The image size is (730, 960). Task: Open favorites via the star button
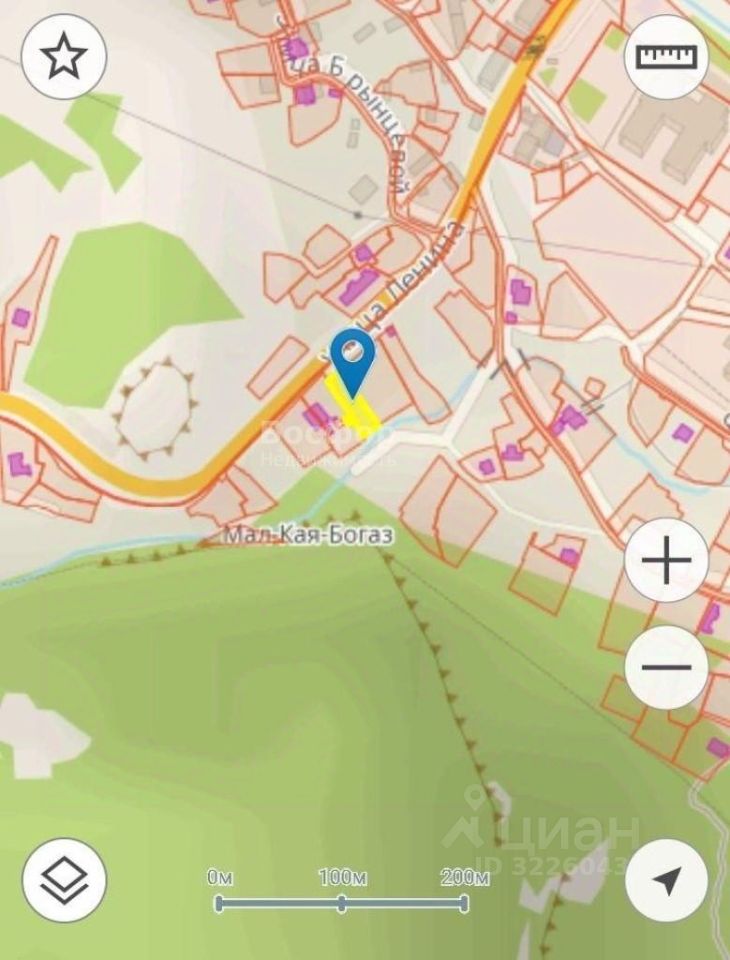click(x=64, y=59)
